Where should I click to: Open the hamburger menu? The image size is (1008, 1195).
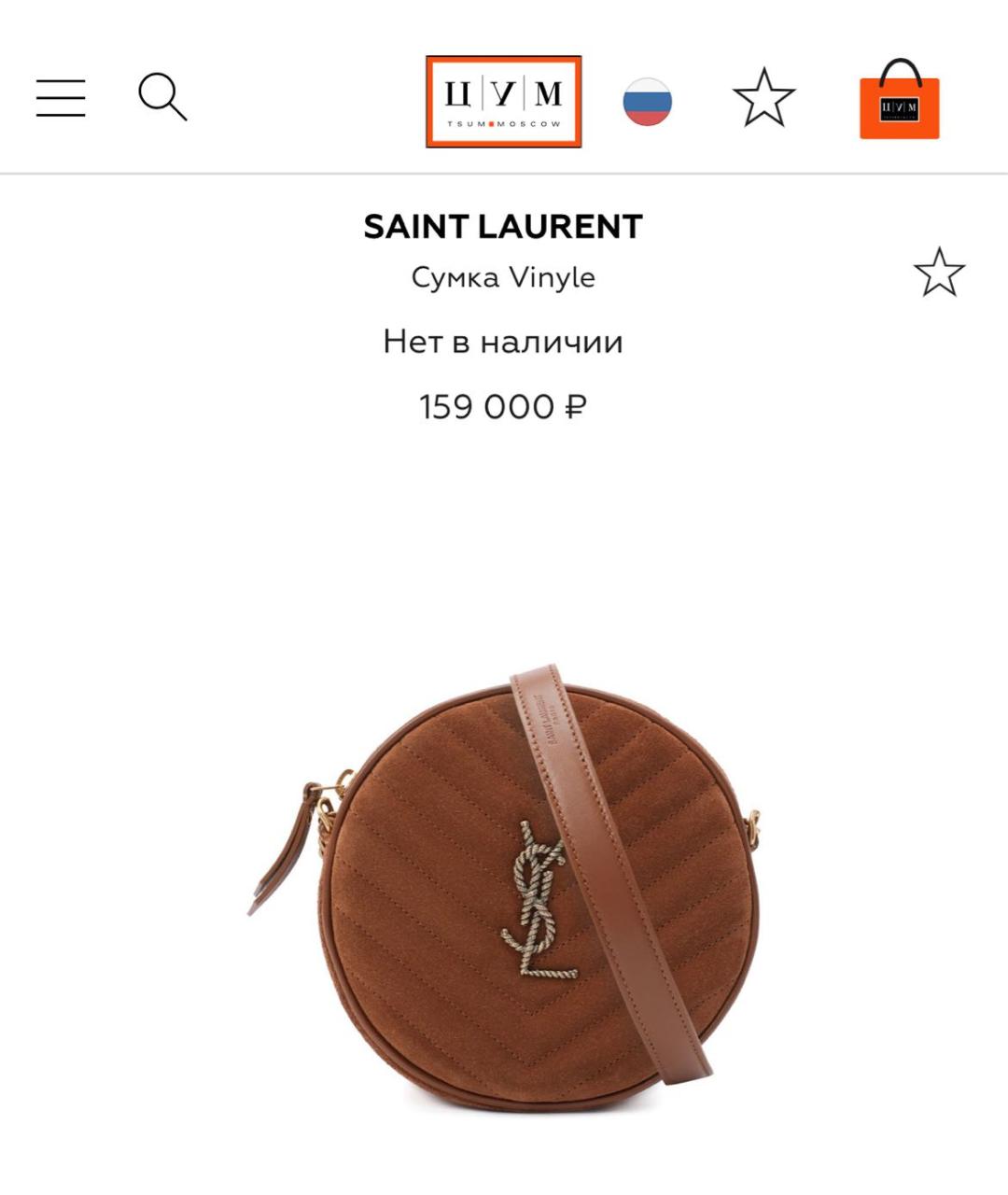(61, 98)
